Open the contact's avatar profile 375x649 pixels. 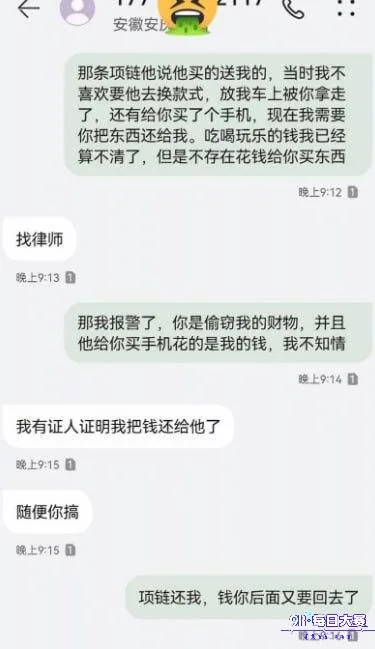click(77, 10)
